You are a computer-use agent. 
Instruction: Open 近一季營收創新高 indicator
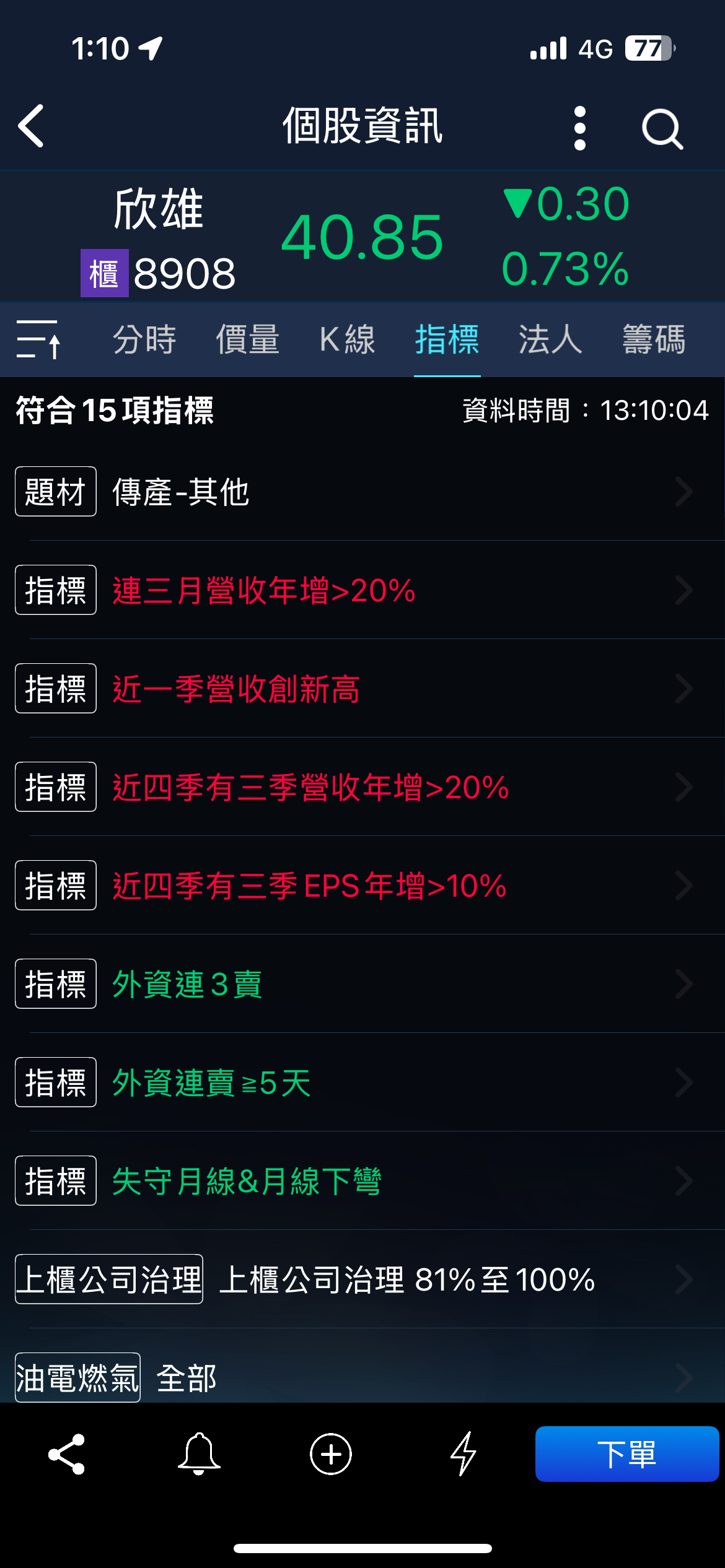(362, 689)
